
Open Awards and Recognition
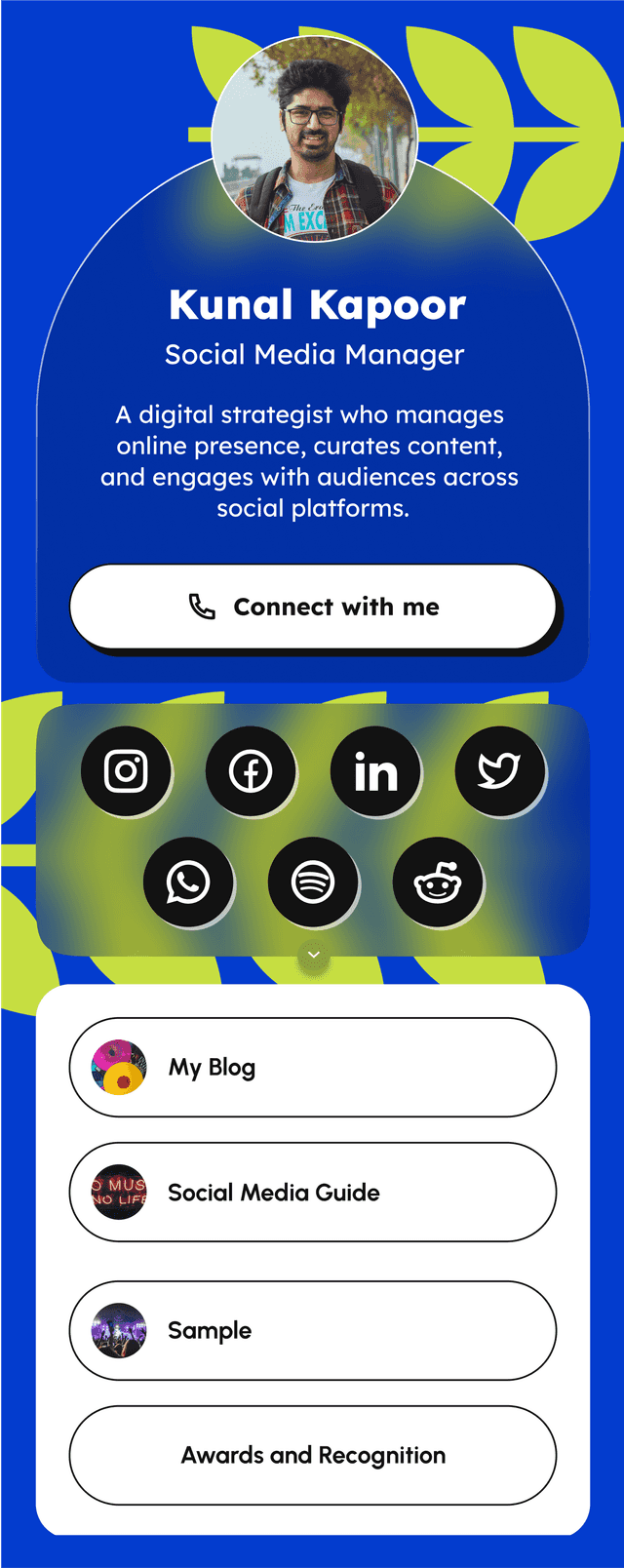click(313, 1455)
